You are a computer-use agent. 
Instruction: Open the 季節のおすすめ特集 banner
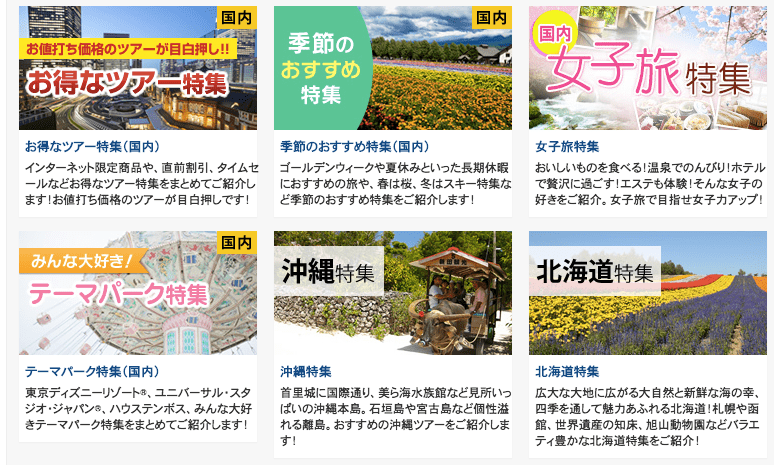pos(393,68)
